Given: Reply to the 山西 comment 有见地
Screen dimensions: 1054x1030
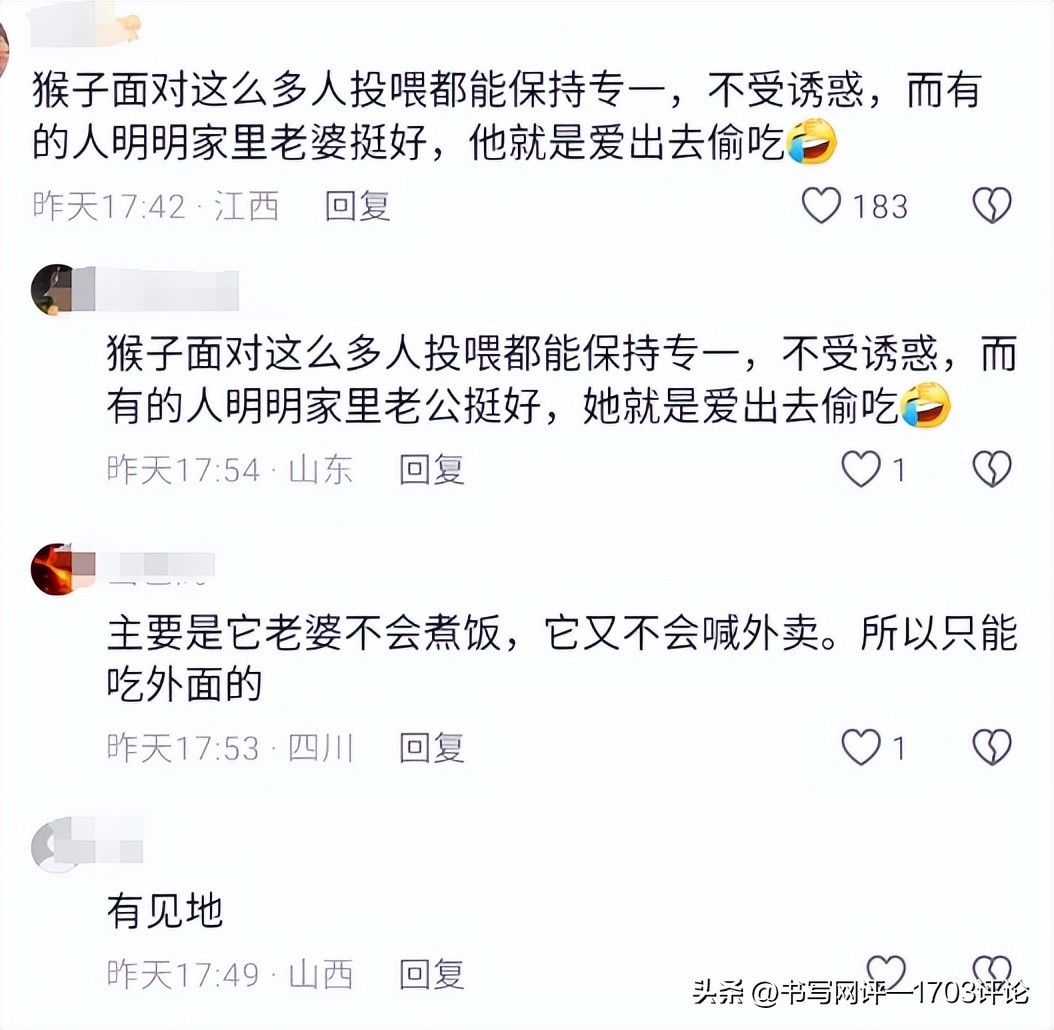Looking at the screenshot, I should (432, 973).
